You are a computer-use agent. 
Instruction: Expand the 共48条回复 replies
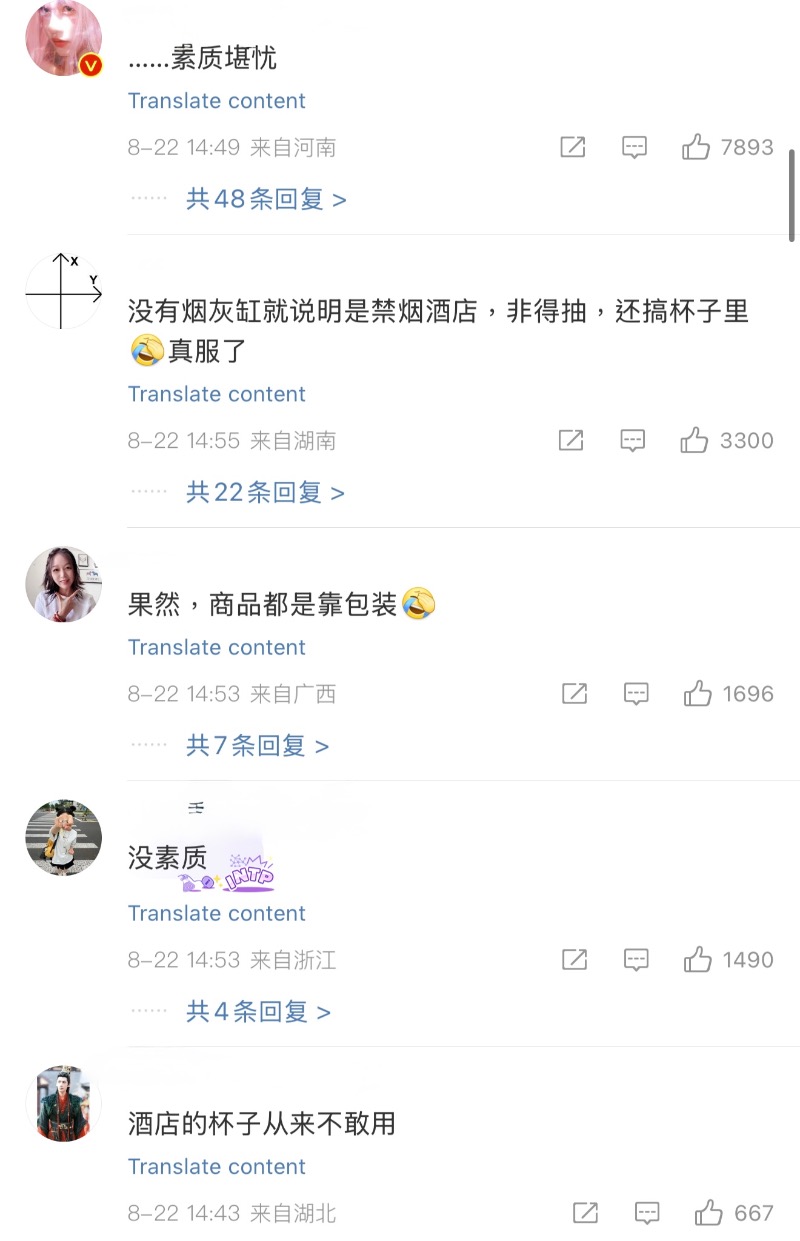266,199
